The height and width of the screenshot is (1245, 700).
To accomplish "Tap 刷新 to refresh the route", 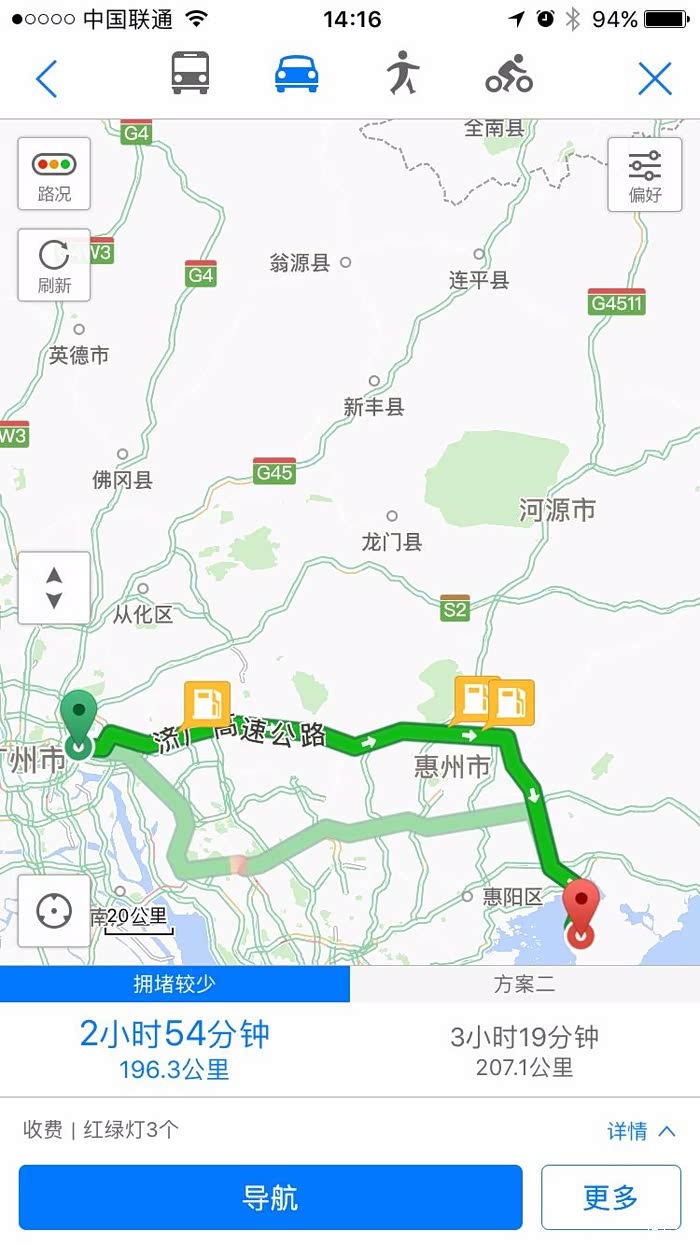I will click(x=54, y=265).
